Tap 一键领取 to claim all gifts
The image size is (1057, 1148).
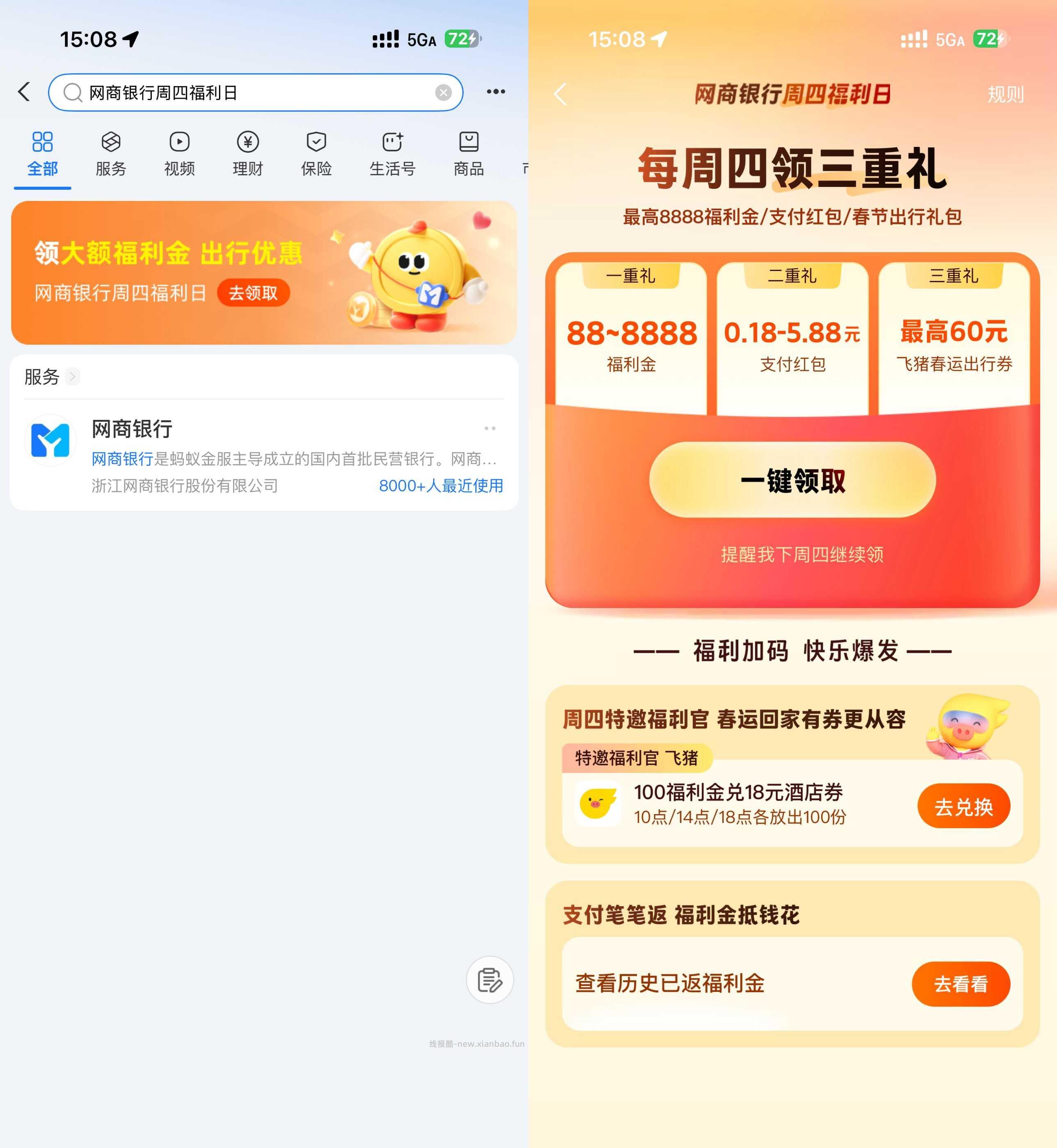point(792,480)
